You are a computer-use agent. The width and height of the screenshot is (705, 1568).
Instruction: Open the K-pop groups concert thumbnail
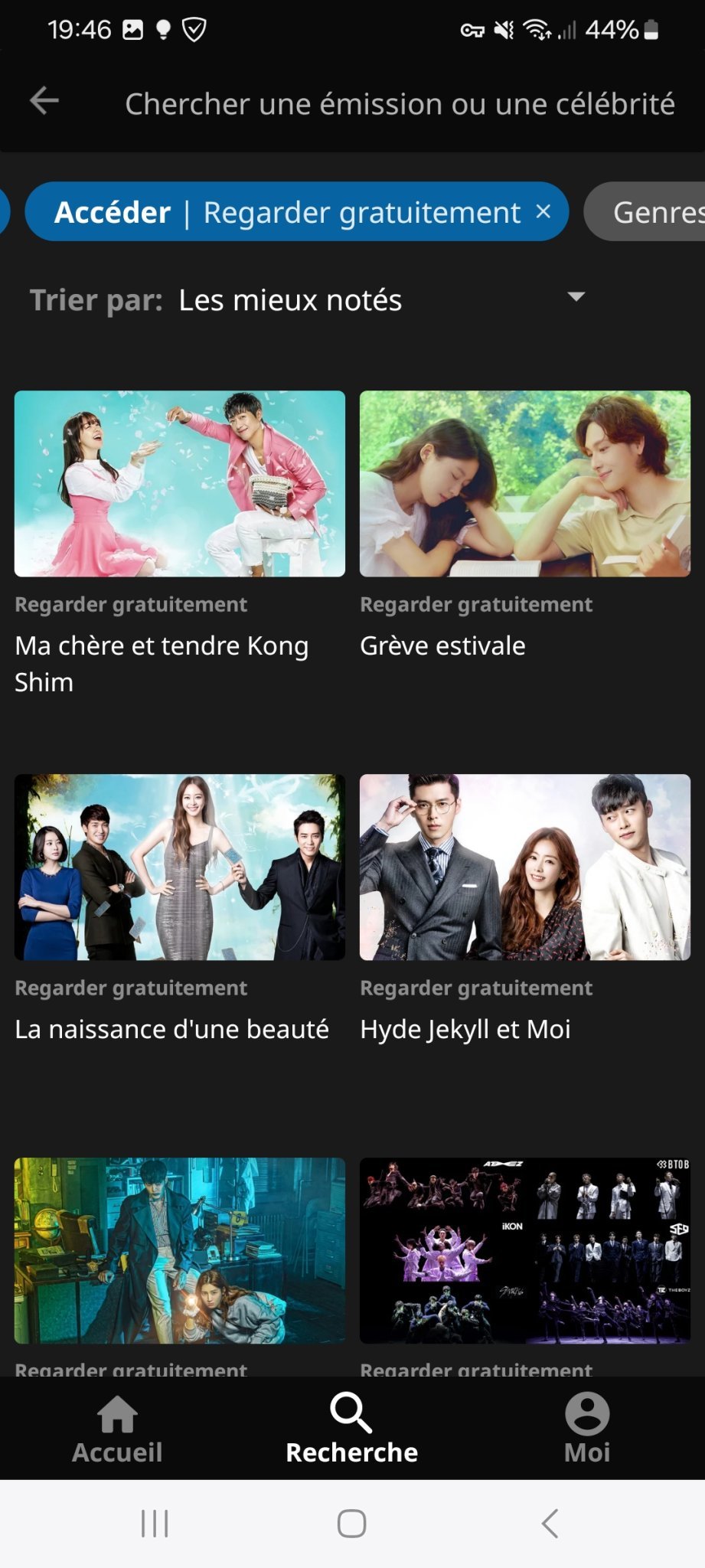point(524,1250)
